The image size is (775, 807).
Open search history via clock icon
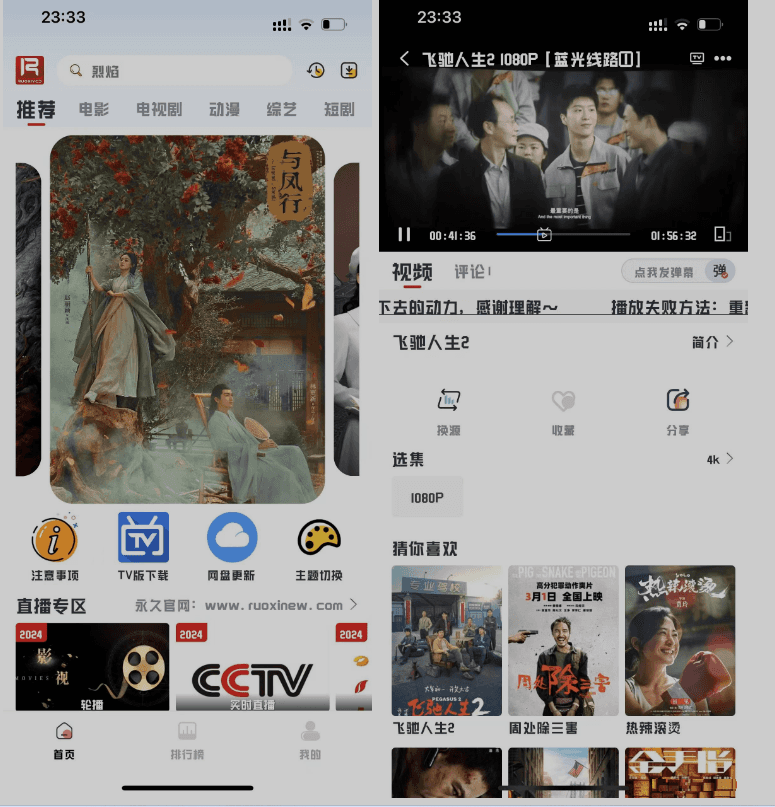314,71
